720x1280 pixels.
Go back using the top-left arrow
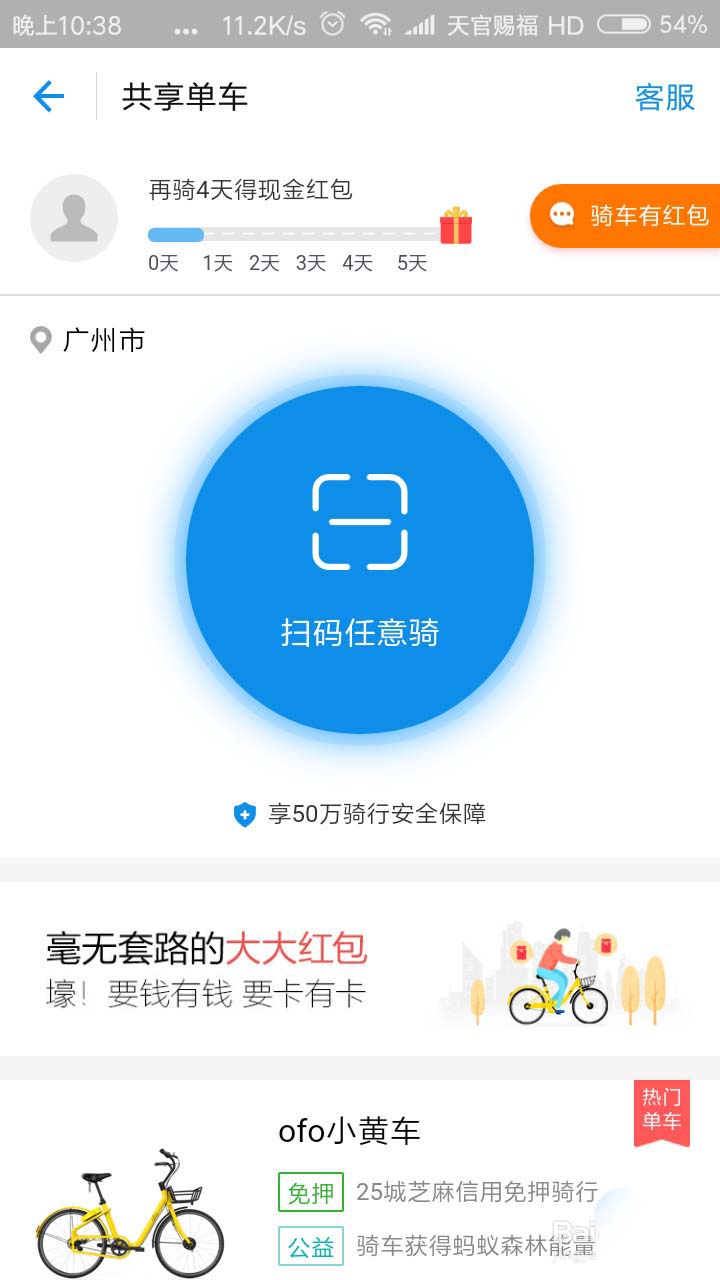coord(48,97)
